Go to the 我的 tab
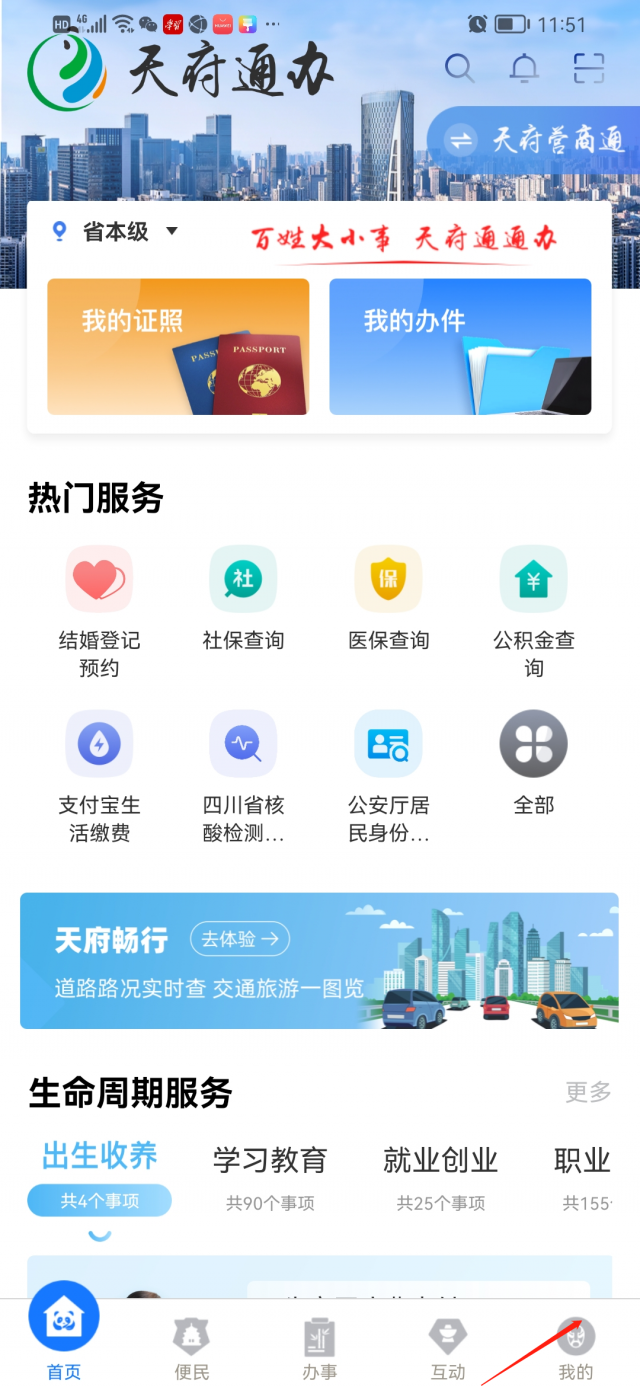 575,1348
